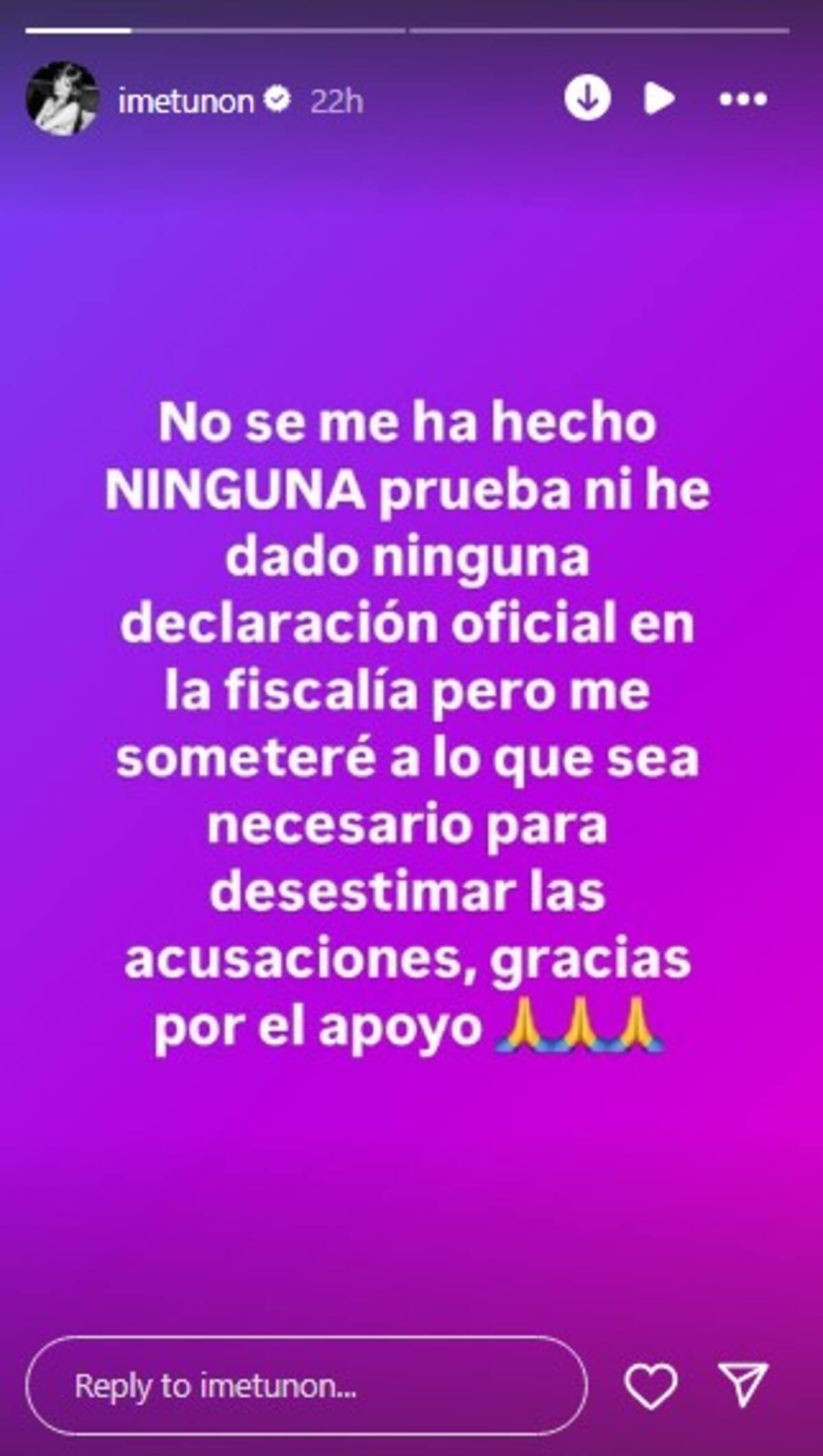This screenshot has height=1456, width=823.
Task: Tap the Reply to imetunon field
Action: pyautogui.click(x=306, y=1385)
